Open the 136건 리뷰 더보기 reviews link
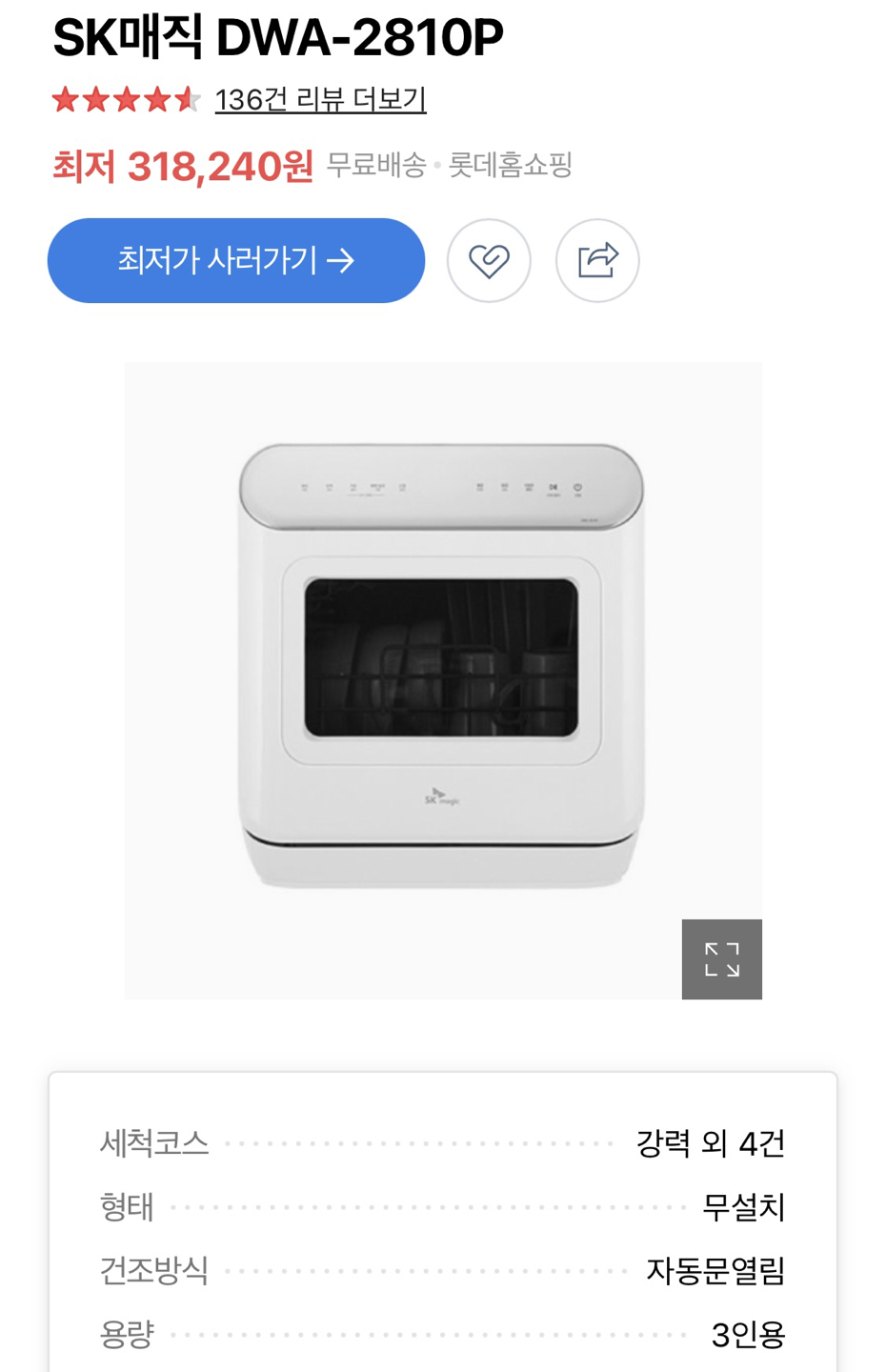Image resolution: width=886 pixels, height=1372 pixels. click(320, 98)
